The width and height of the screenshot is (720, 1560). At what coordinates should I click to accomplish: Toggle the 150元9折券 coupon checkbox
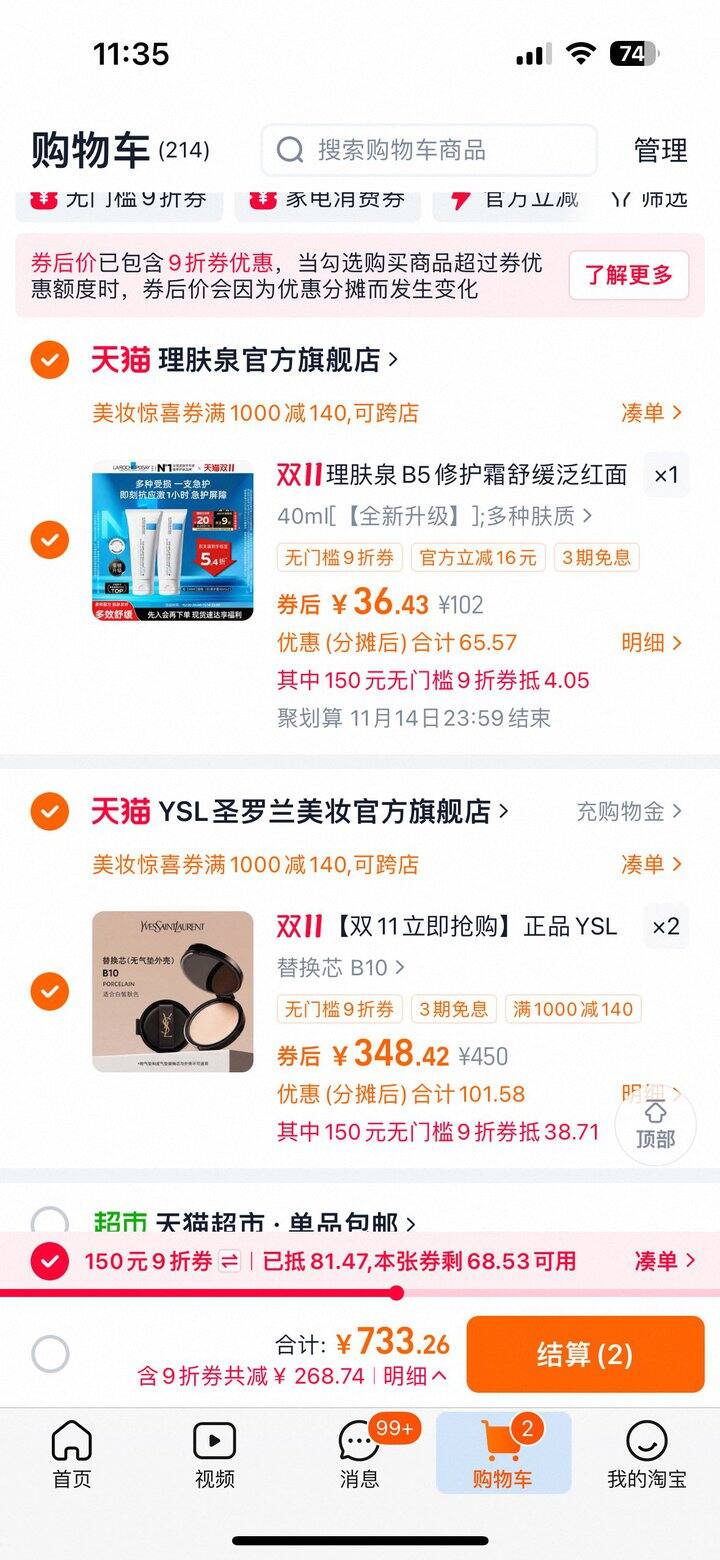click(49, 1261)
